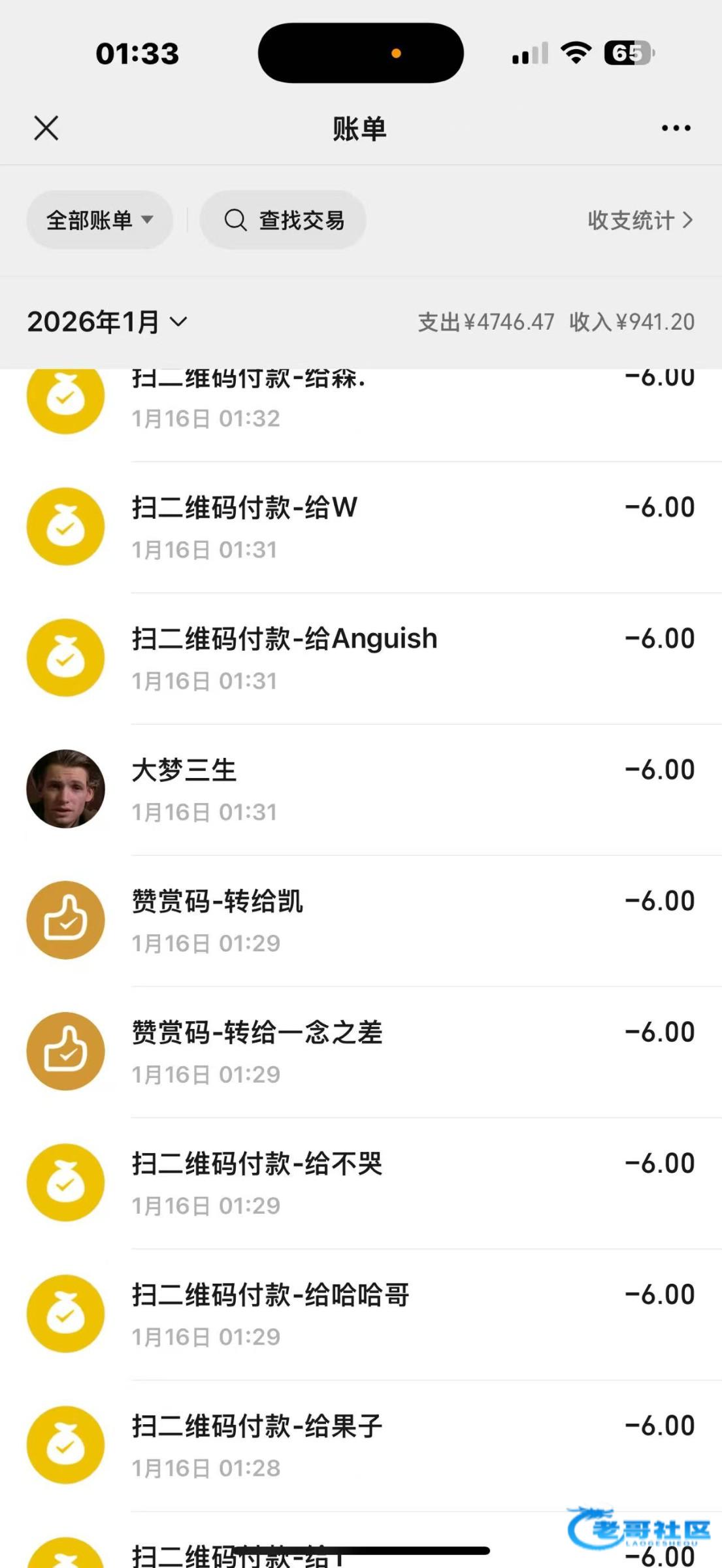
Task: Open the 大梦三生 transaction
Action: point(361,789)
